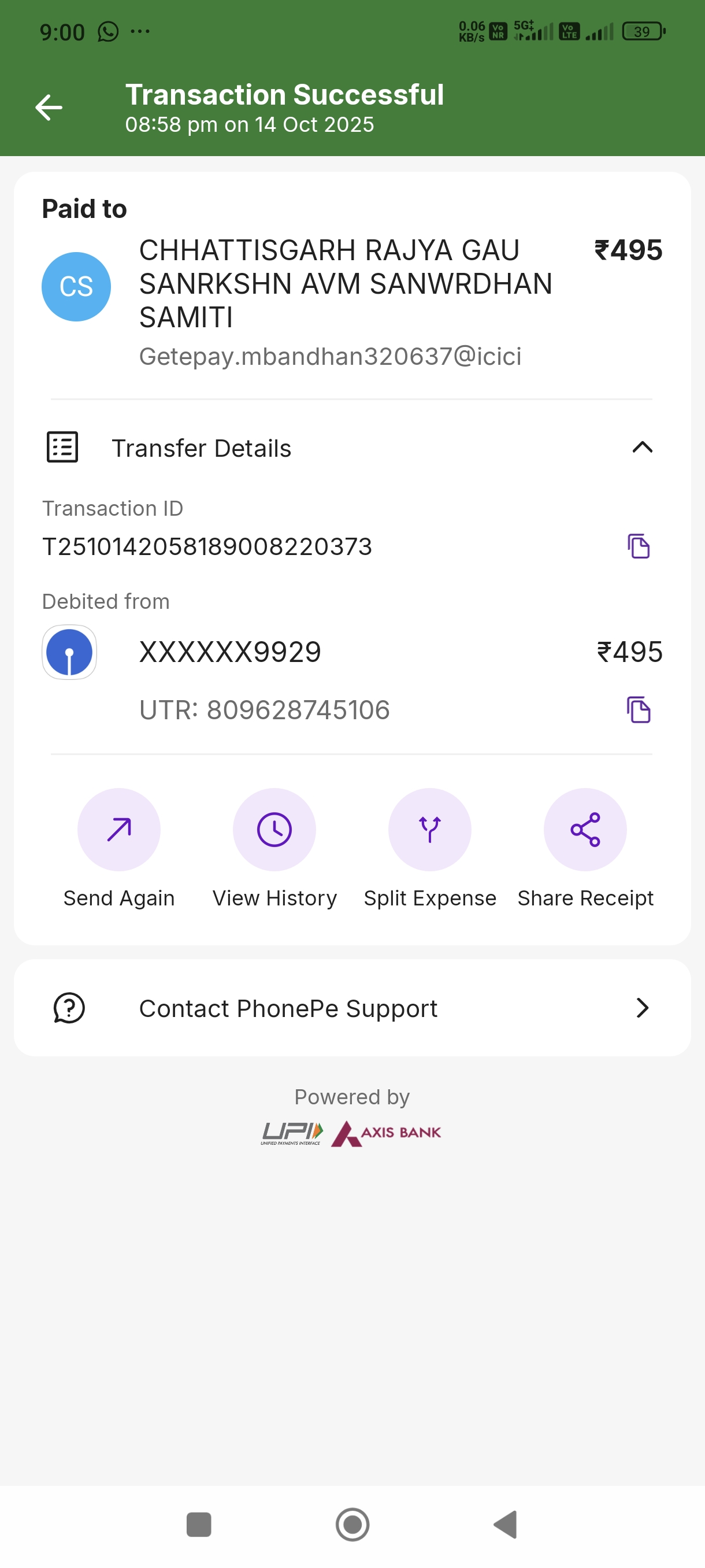Select Split Expense

coord(429,830)
